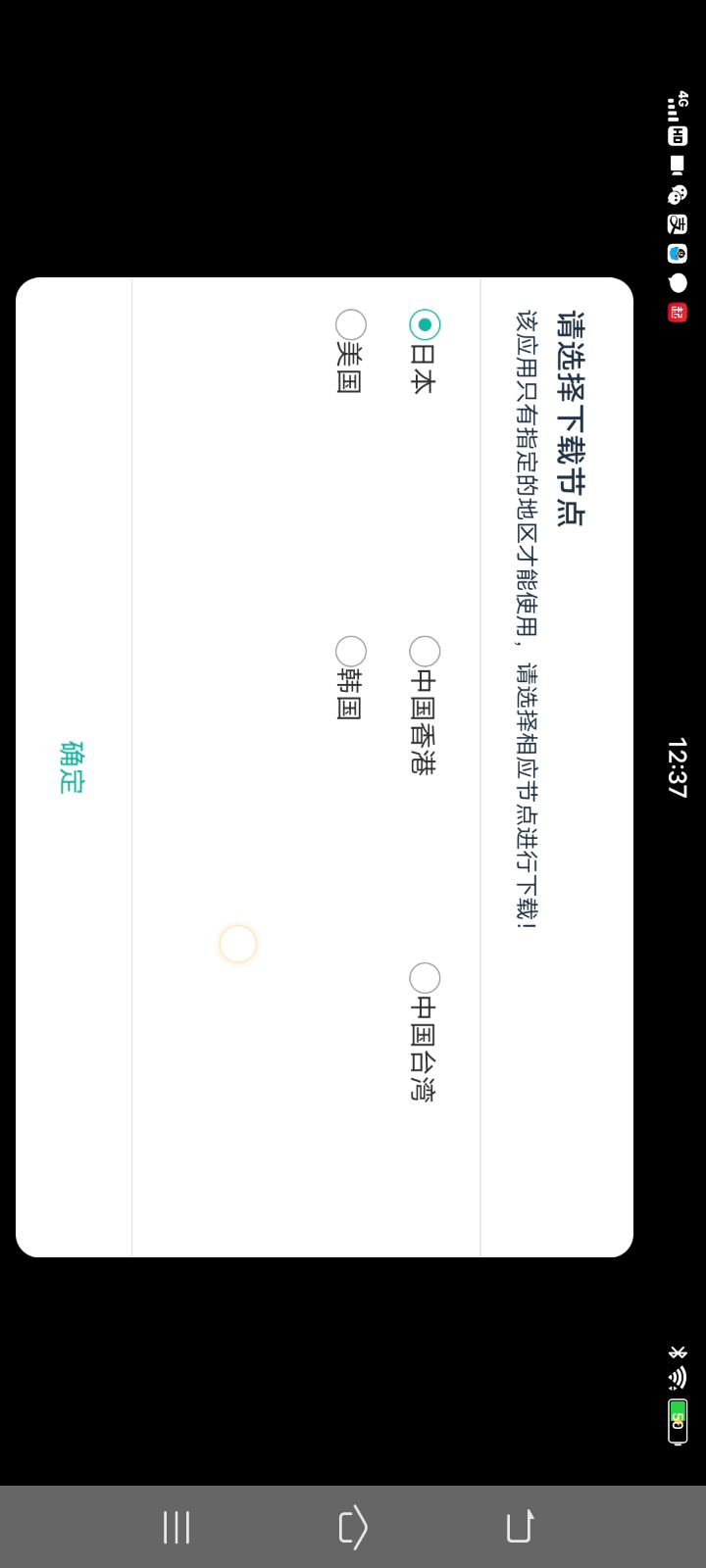
Task: Confirm with the 确定 button
Action: pyautogui.click(x=72, y=766)
